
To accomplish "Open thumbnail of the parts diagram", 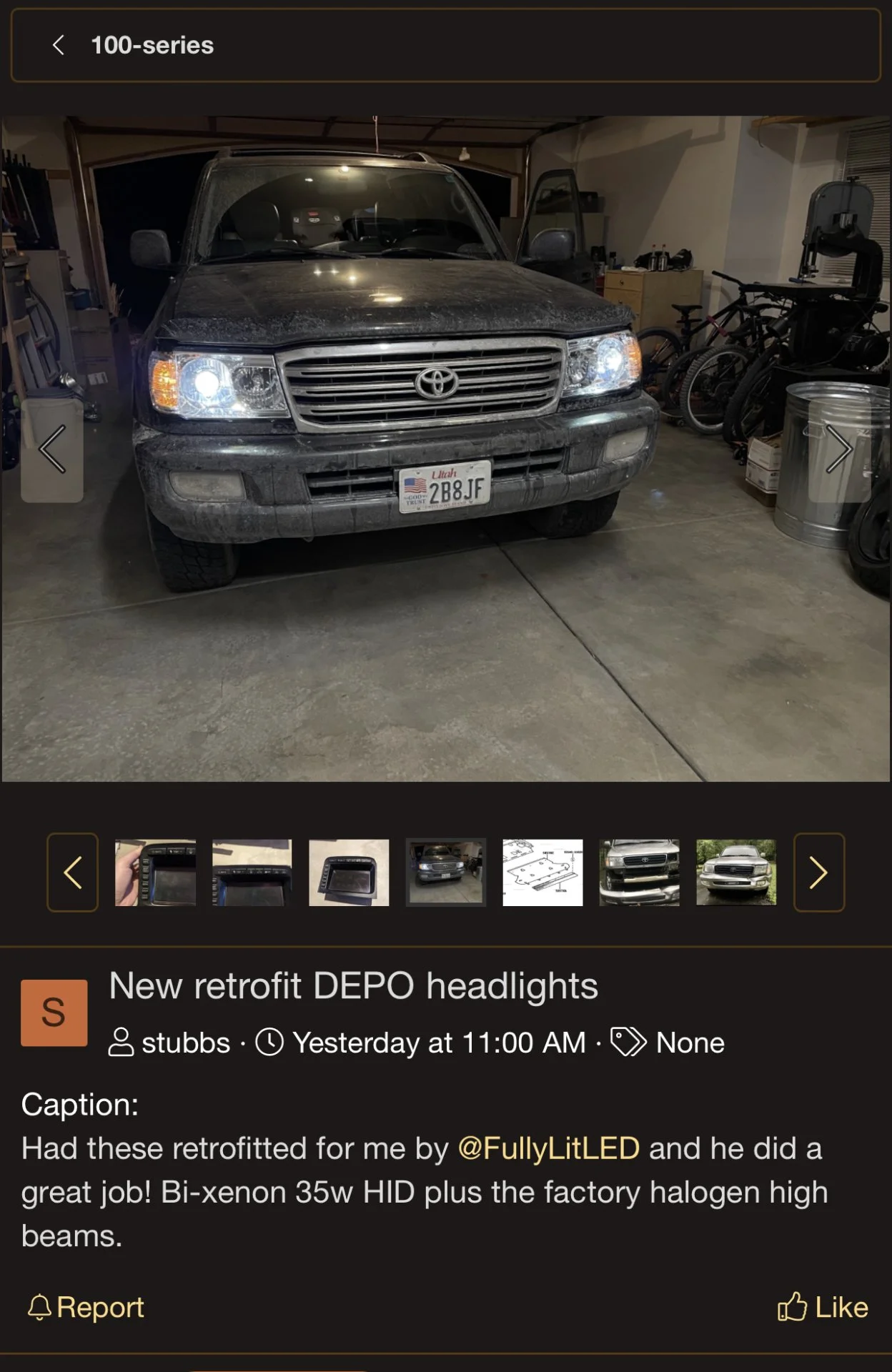I will (x=542, y=873).
